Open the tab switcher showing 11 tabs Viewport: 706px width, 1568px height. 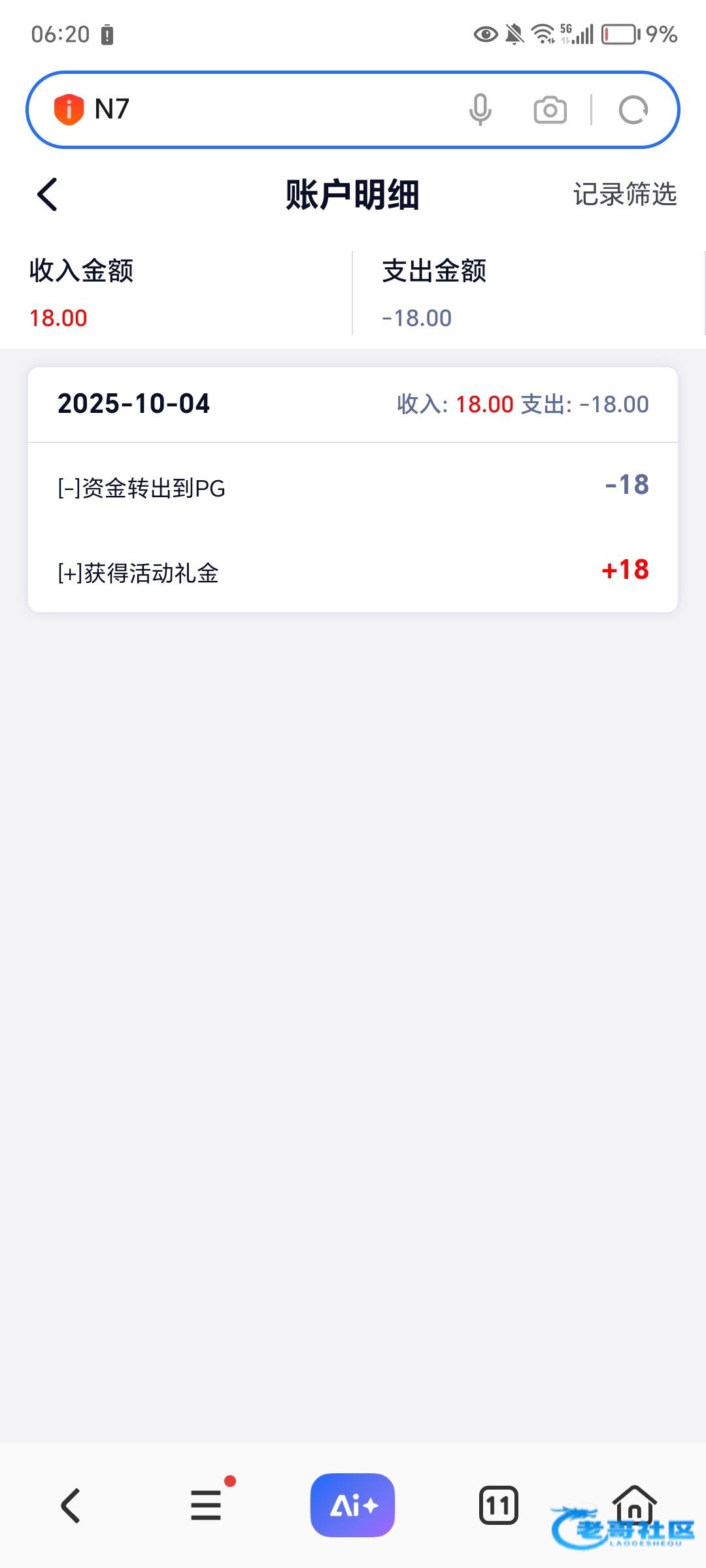point(498,1505)
